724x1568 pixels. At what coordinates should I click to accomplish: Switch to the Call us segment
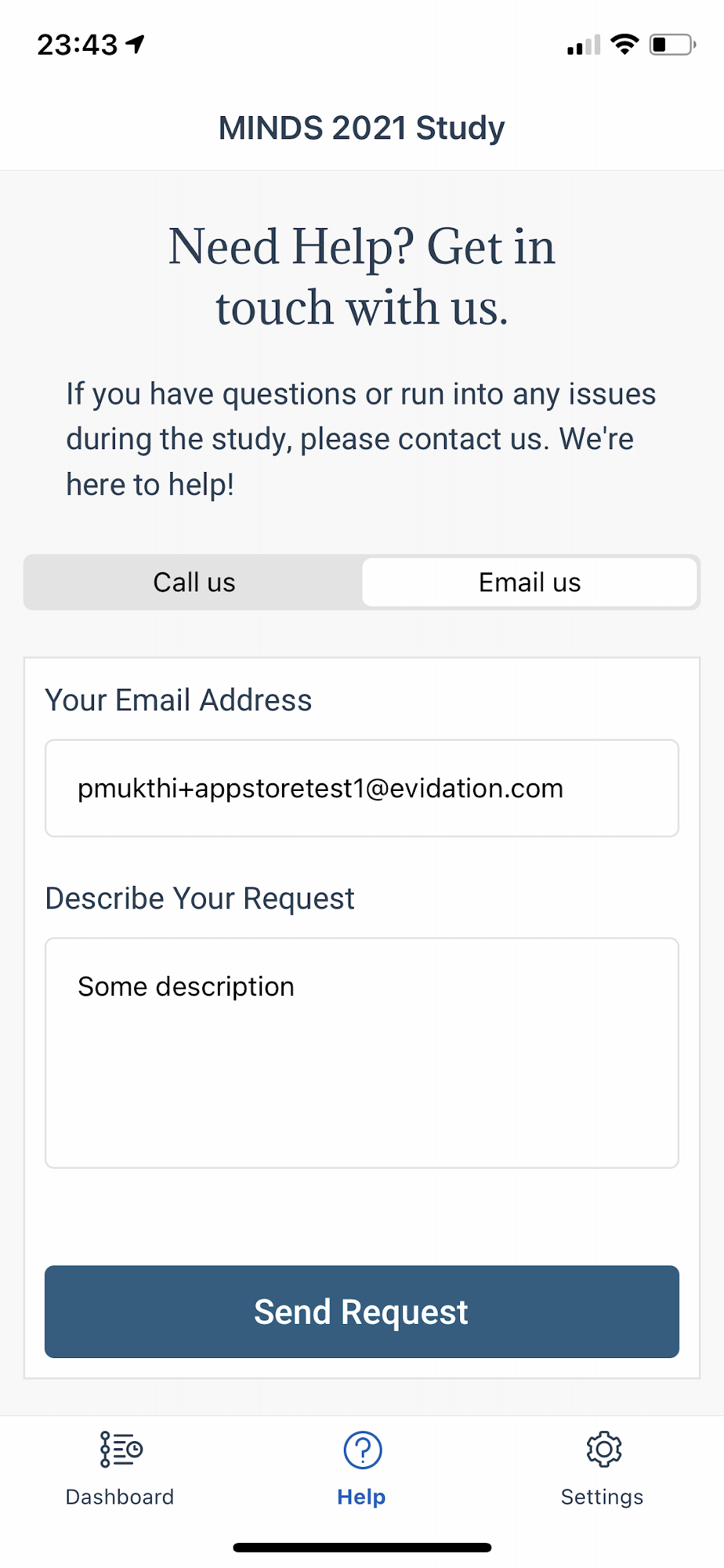(x=194, y=583)
